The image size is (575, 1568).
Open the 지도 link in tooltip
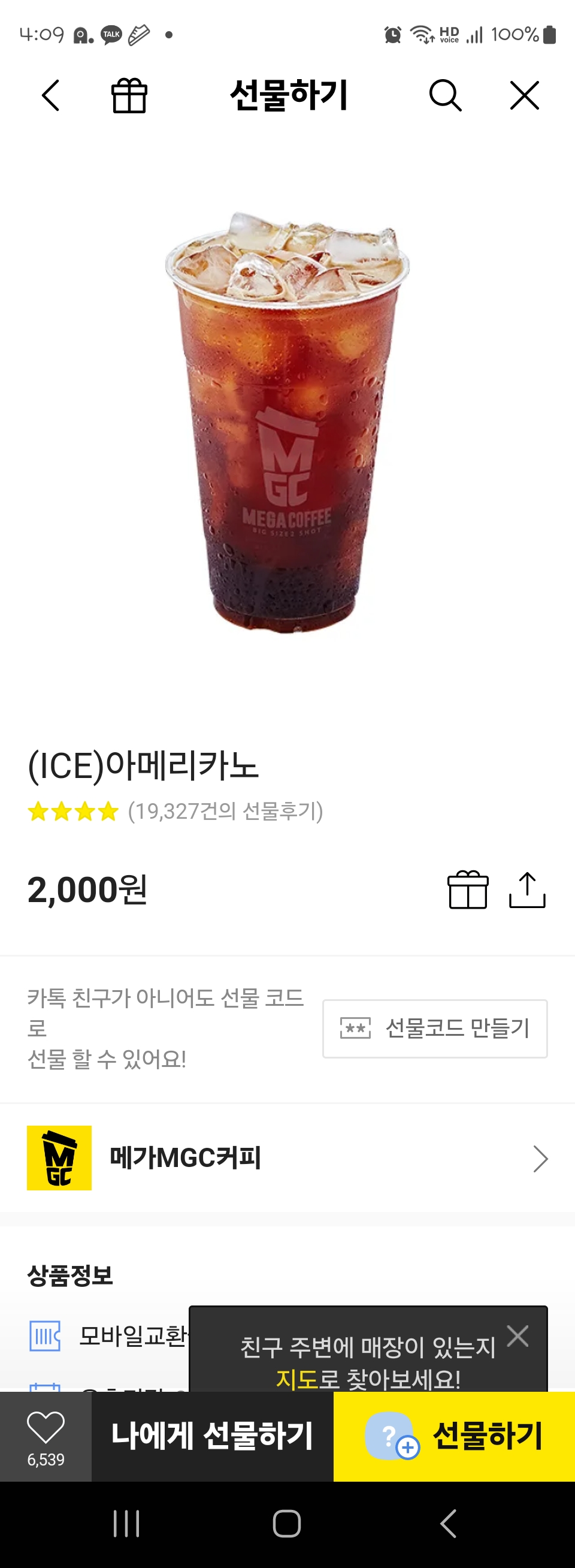(x=298, y=1378)
